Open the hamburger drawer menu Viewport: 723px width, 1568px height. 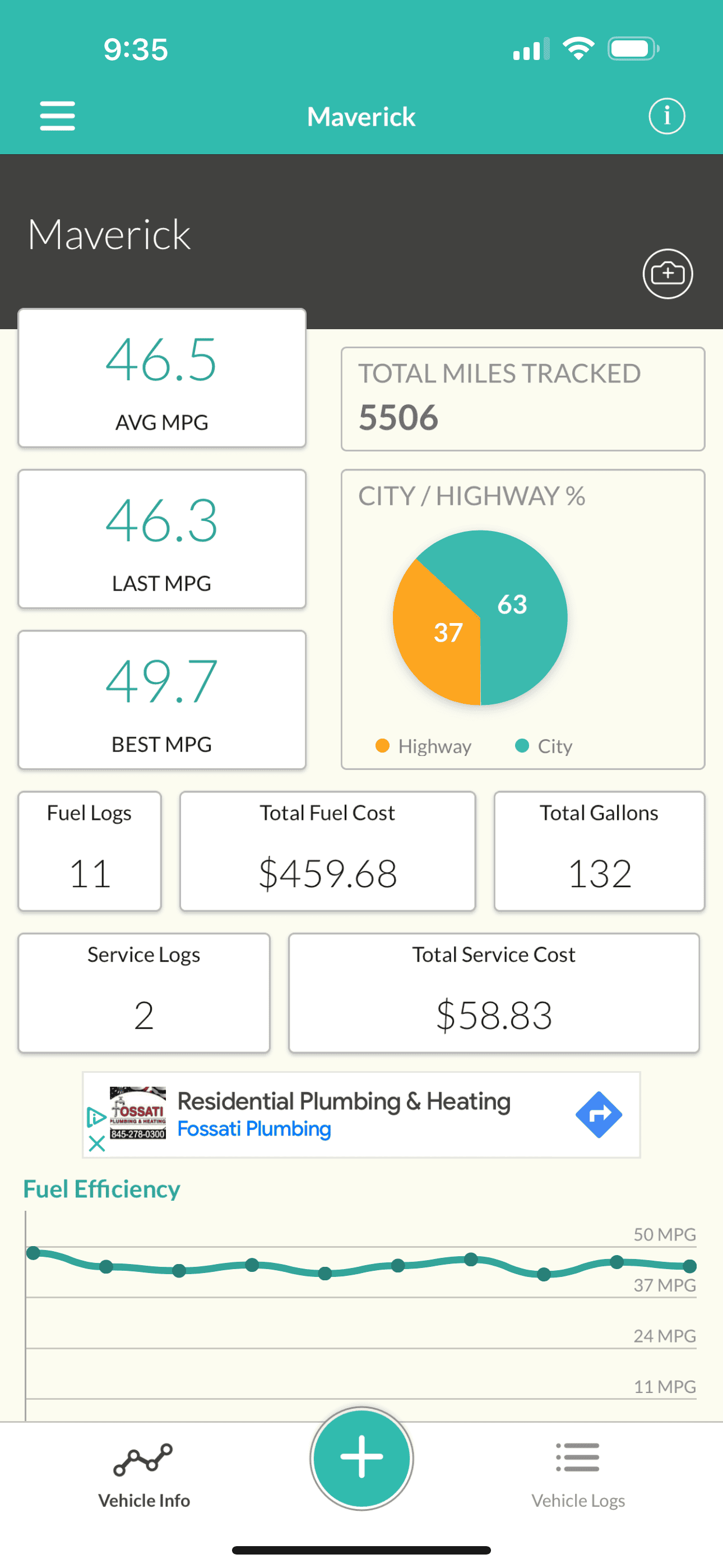(x=57, y=116)
